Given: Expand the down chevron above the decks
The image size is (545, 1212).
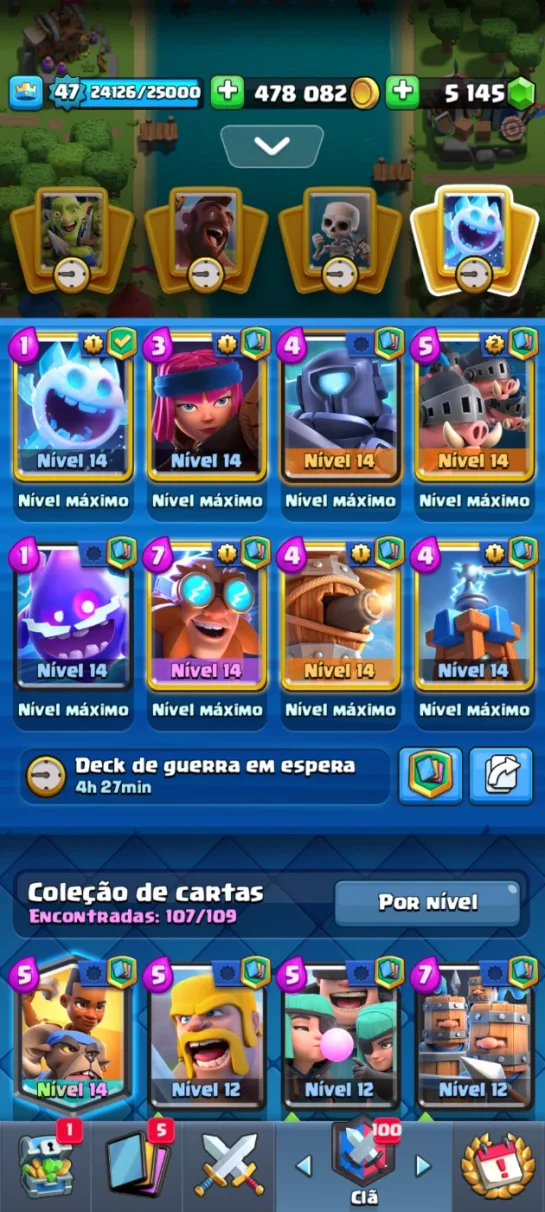Looking at the screenshot, I should click(272, 147).
